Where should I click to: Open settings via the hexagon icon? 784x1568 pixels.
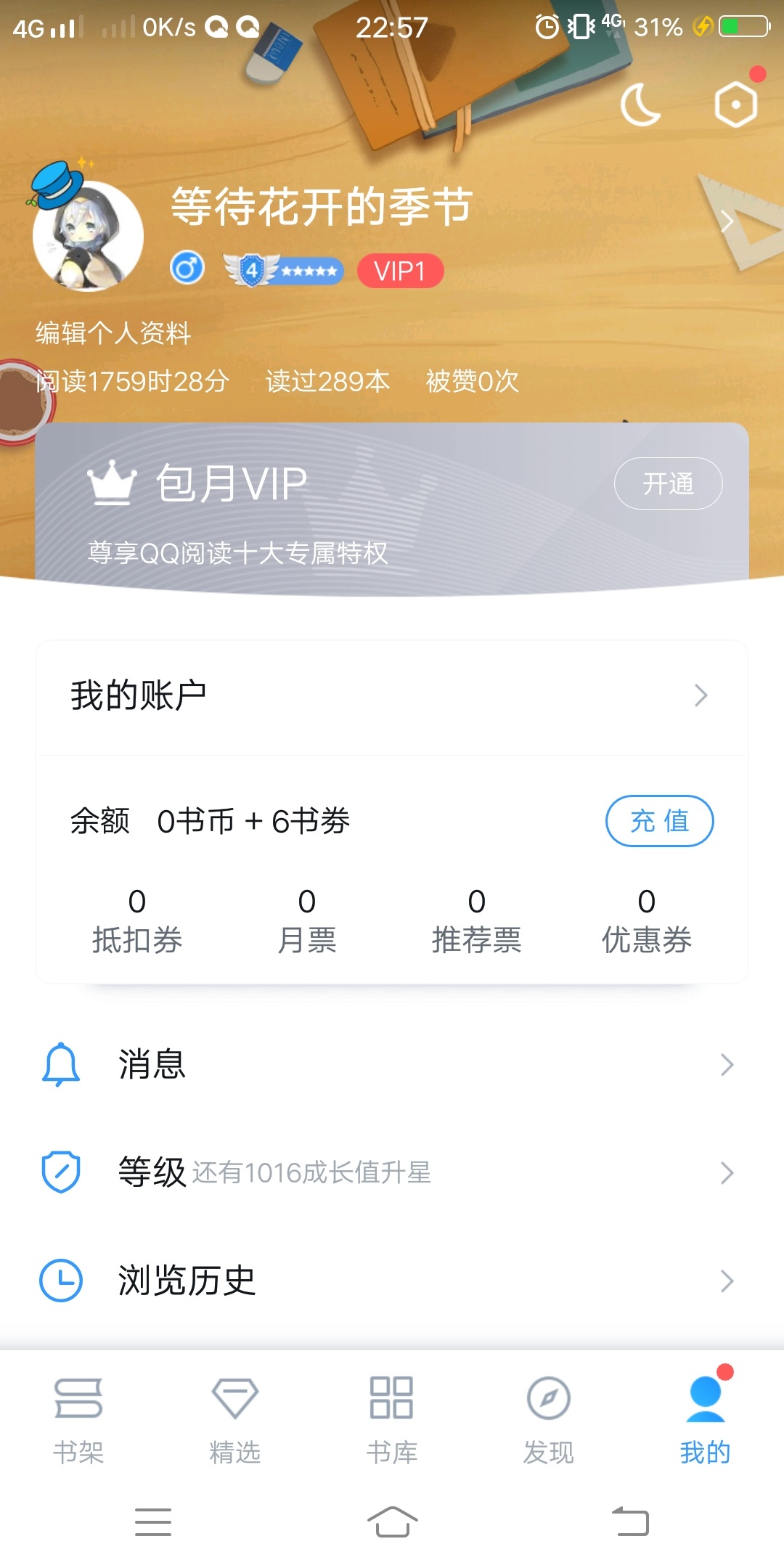click(735, 105)
